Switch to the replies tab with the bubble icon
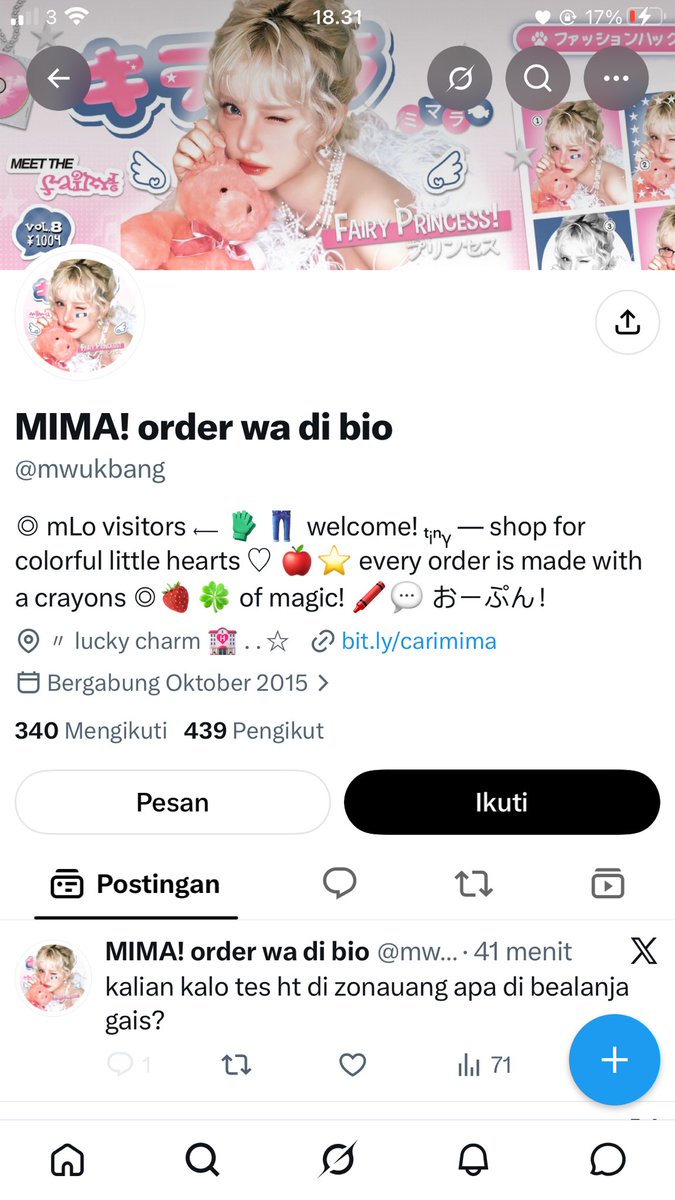The image size is (675, 1200). 340,883
